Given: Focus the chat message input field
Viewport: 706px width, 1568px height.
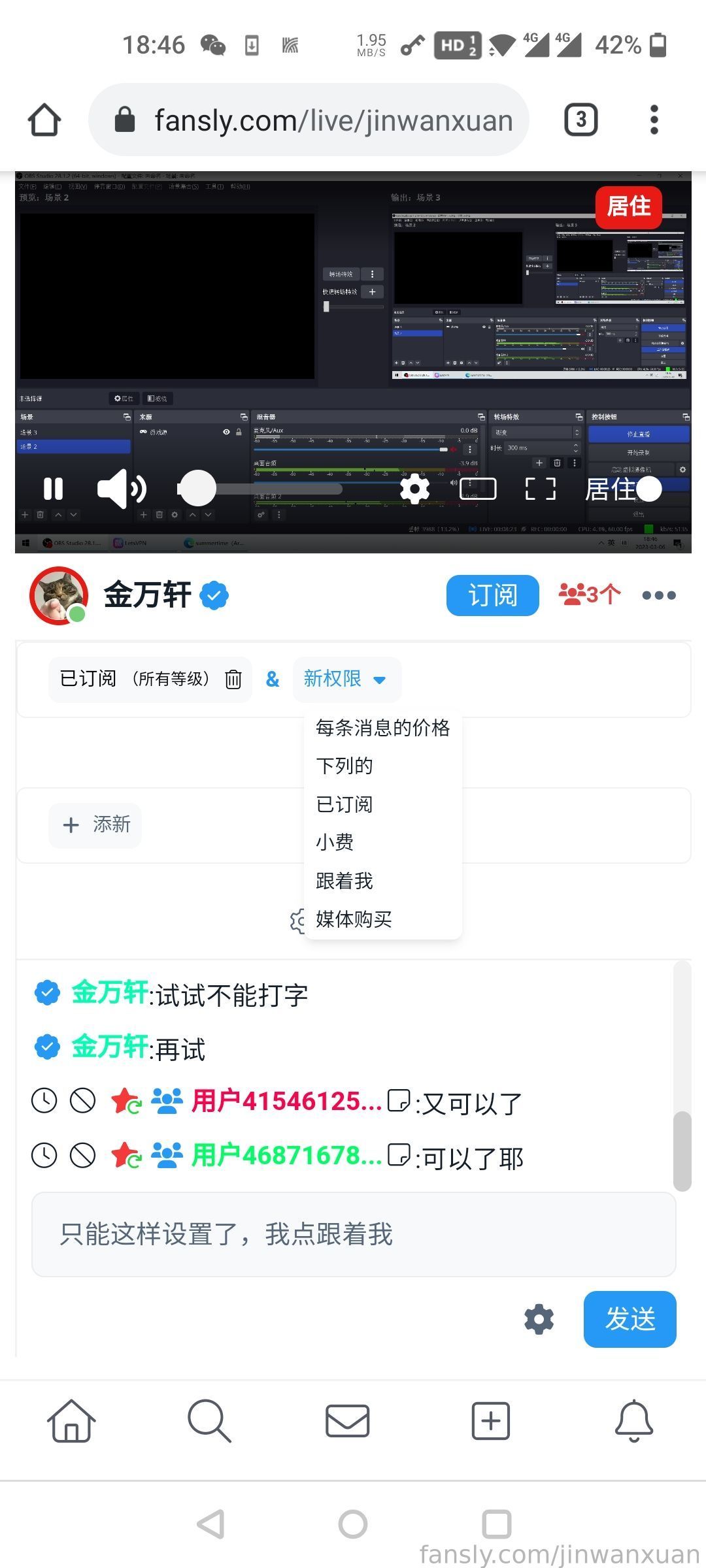Looking at the screenshot, I should pyautogui.click(x=354, y=1234).
